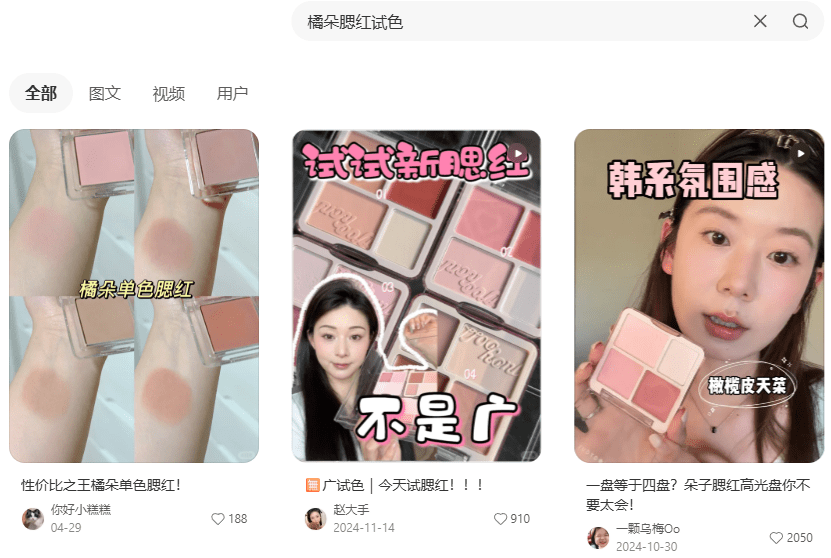The image size is (831, 558).
Task: Switch to the 图文 tab
Action: [x=105, y=93]
